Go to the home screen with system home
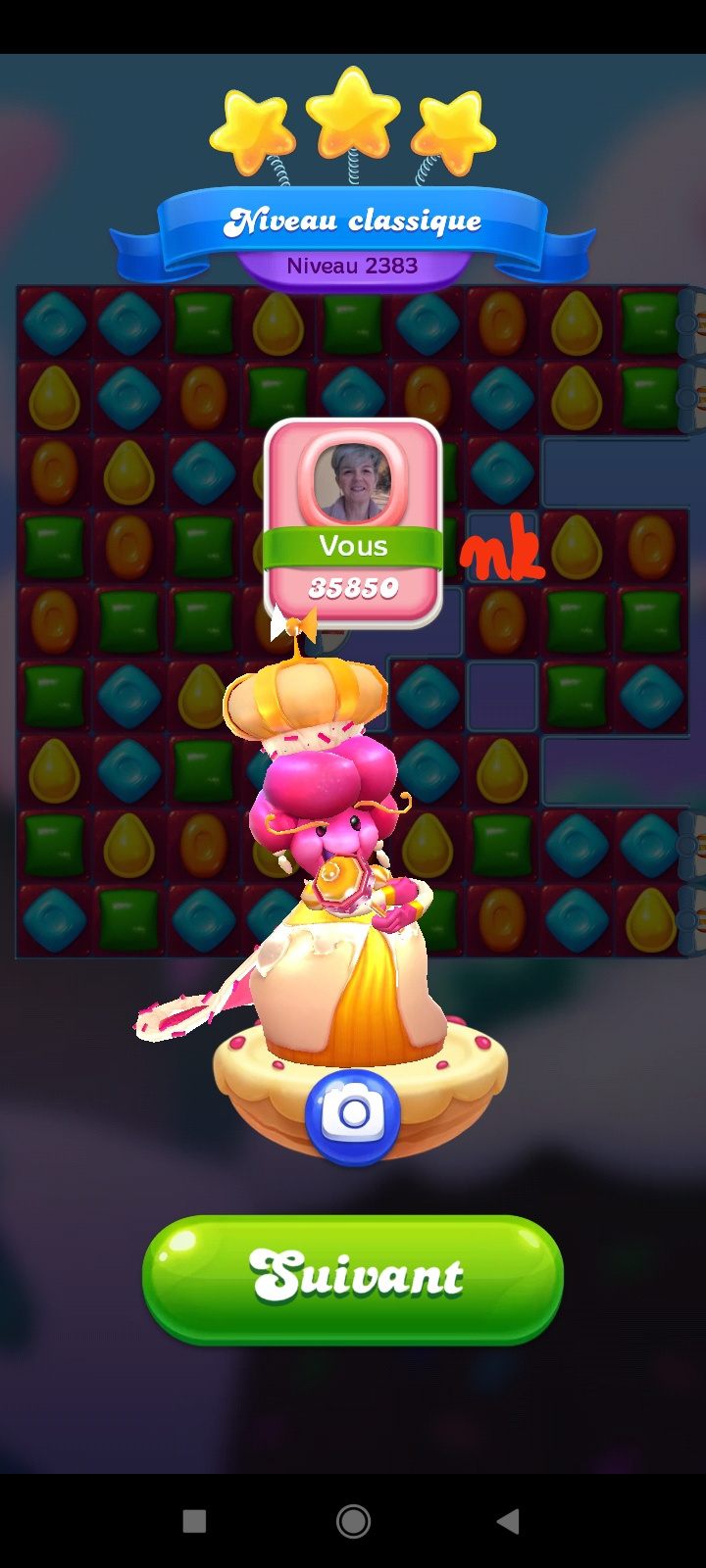This screenshot has width=706, height=1568. pos(353,1521)
